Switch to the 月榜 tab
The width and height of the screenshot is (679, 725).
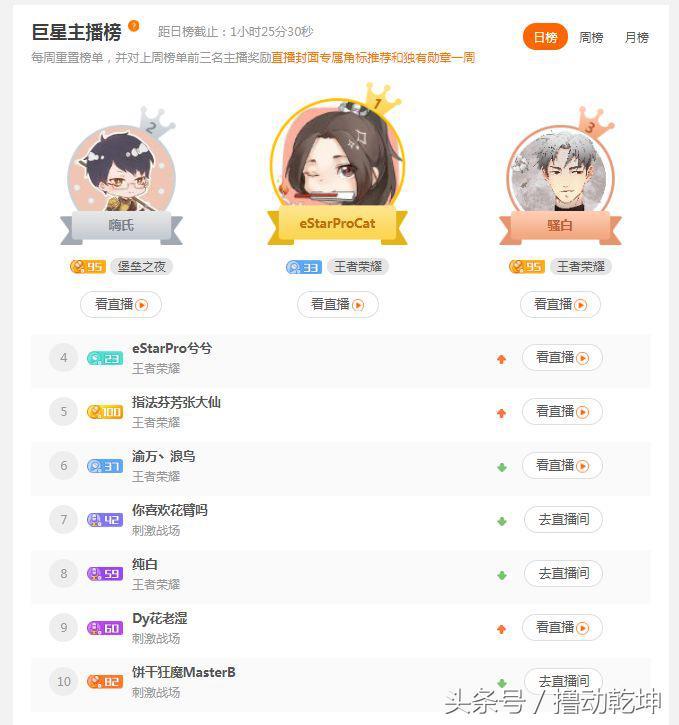click(636, 38)
